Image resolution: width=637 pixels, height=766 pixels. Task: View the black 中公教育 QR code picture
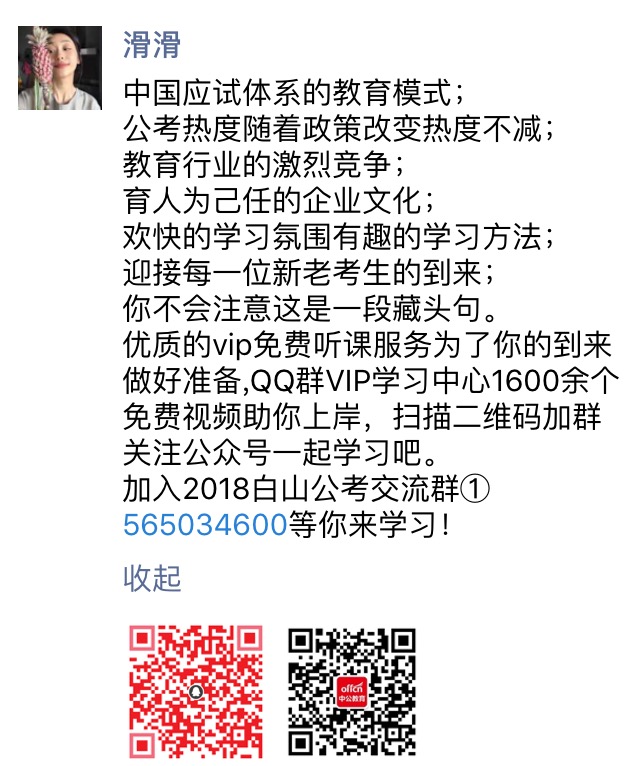pyautogui.click(x=351, y=690)
